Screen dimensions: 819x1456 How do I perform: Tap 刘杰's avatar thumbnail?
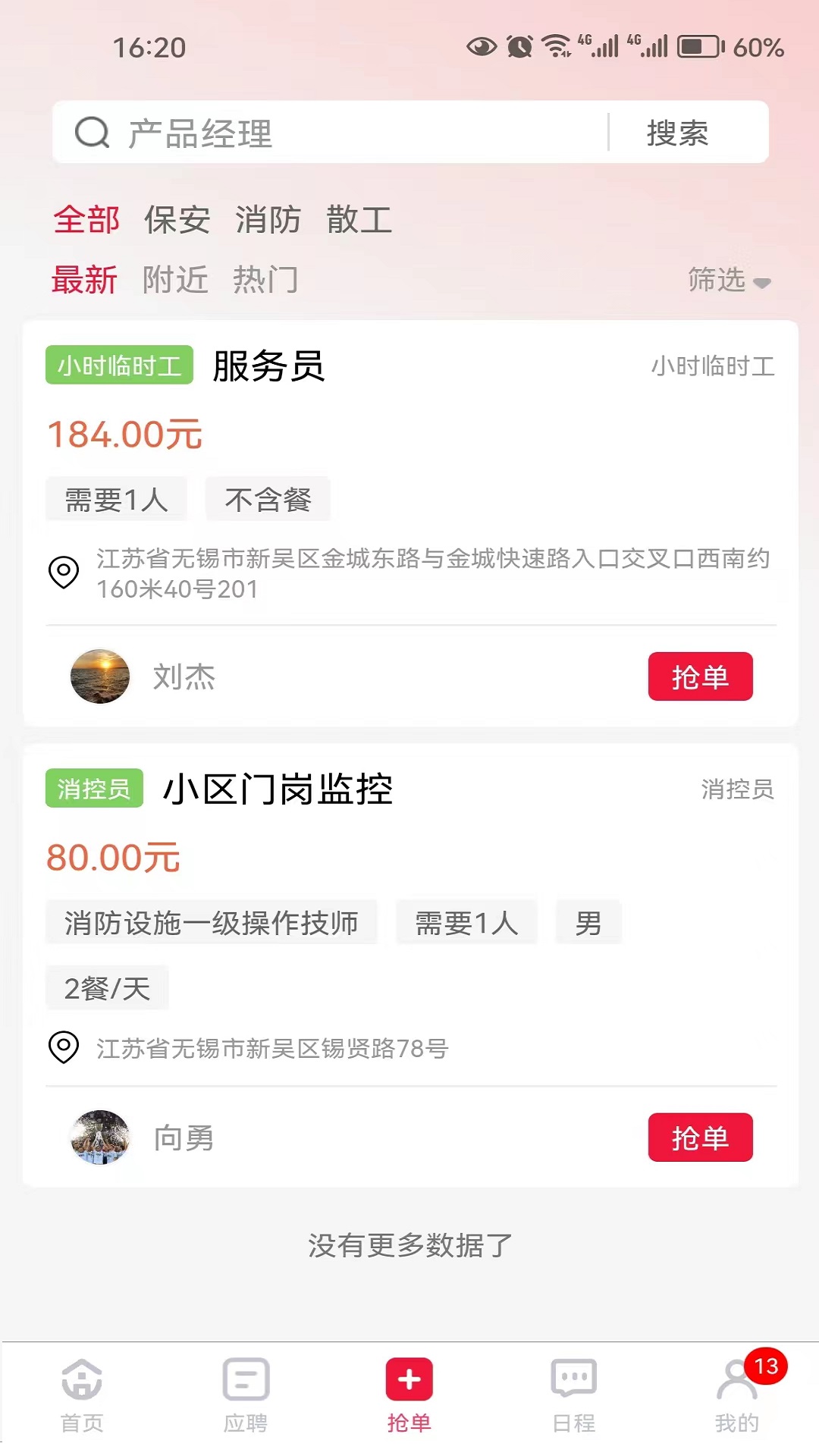coord(99,676)
